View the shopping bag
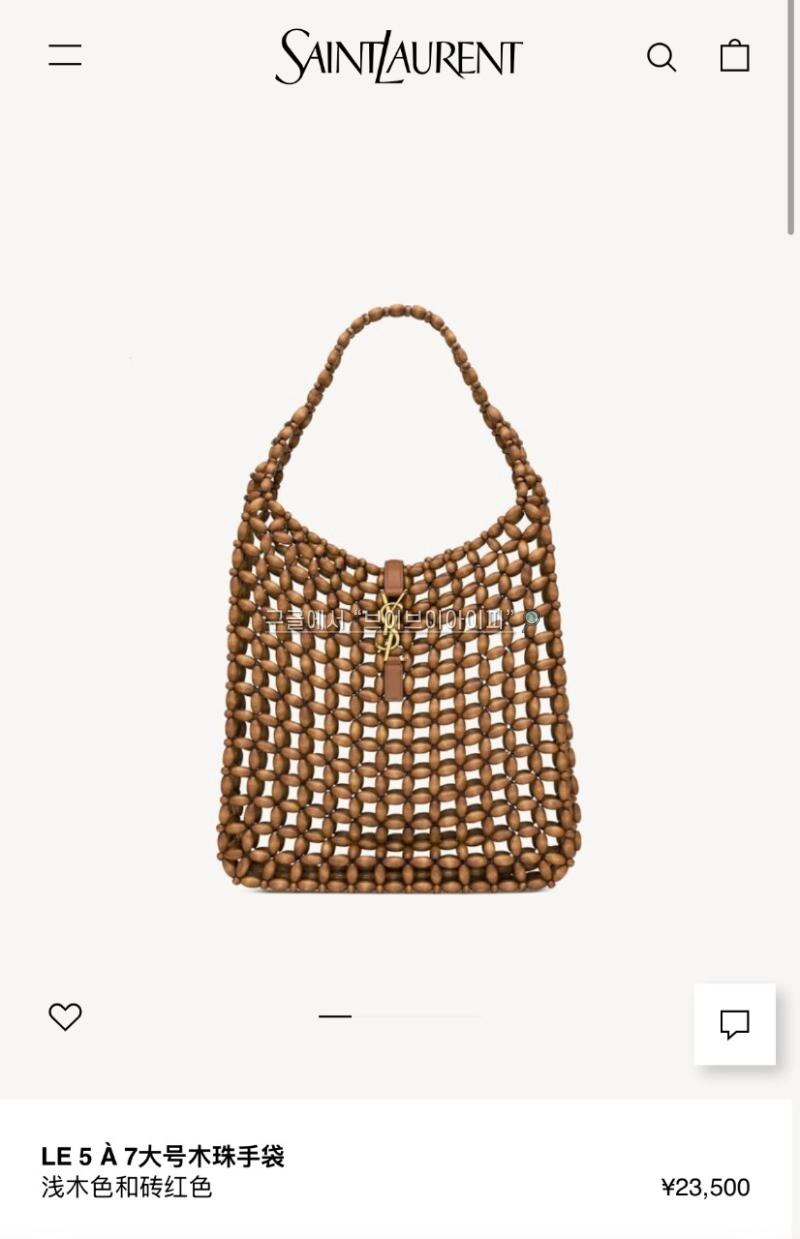 (x=735, y=56)
